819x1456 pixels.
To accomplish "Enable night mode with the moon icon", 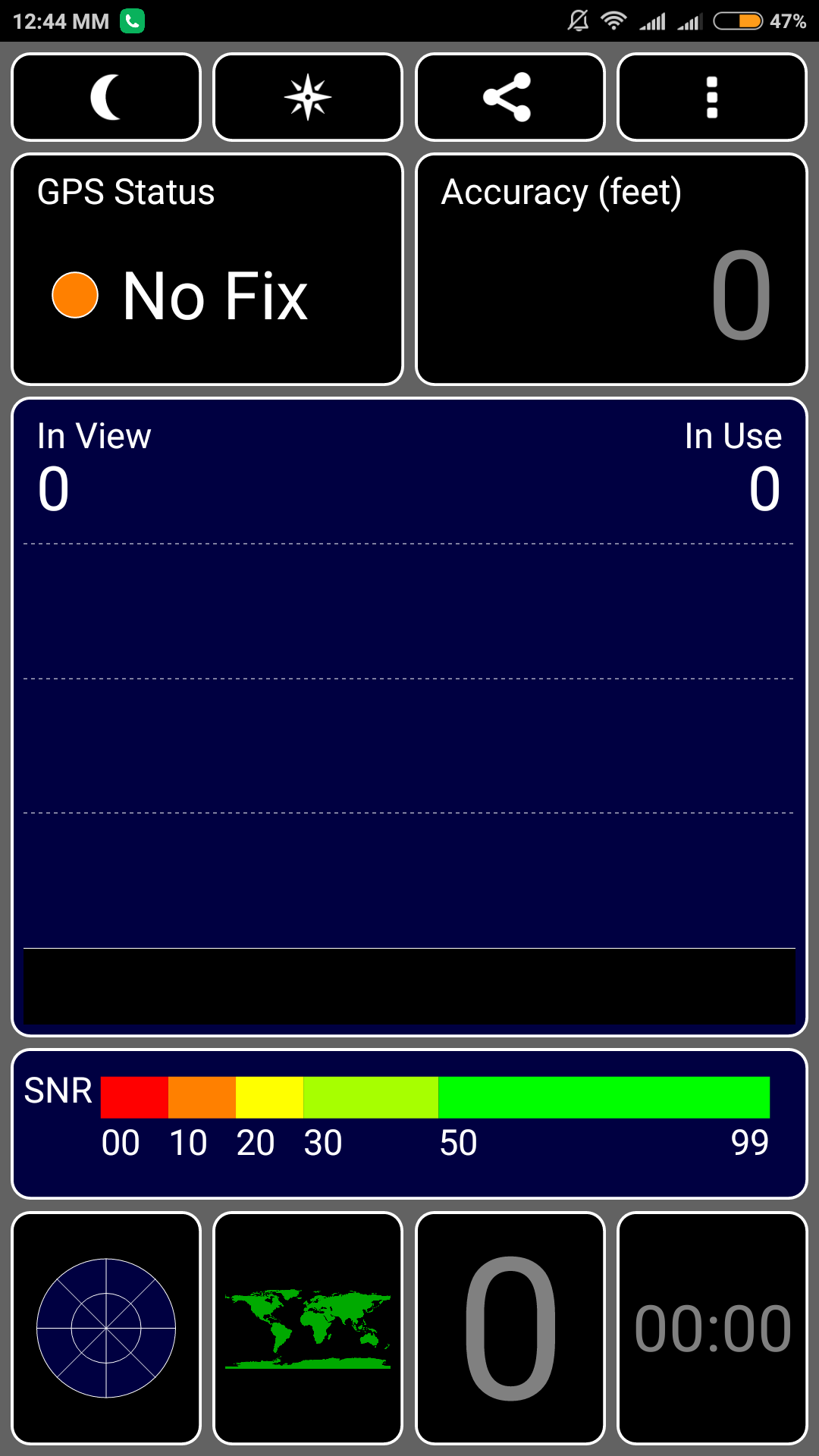I will pos(106,97).
